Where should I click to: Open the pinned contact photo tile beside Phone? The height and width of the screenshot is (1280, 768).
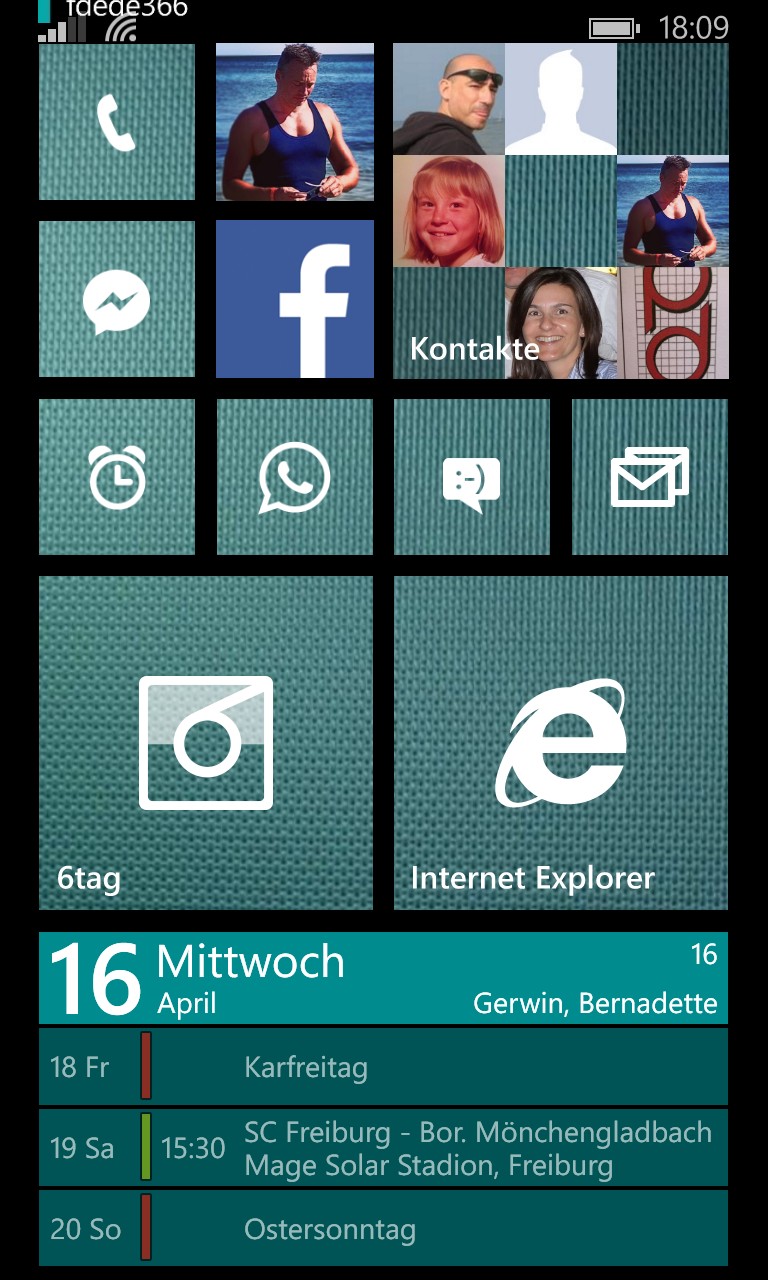point(295,122)
